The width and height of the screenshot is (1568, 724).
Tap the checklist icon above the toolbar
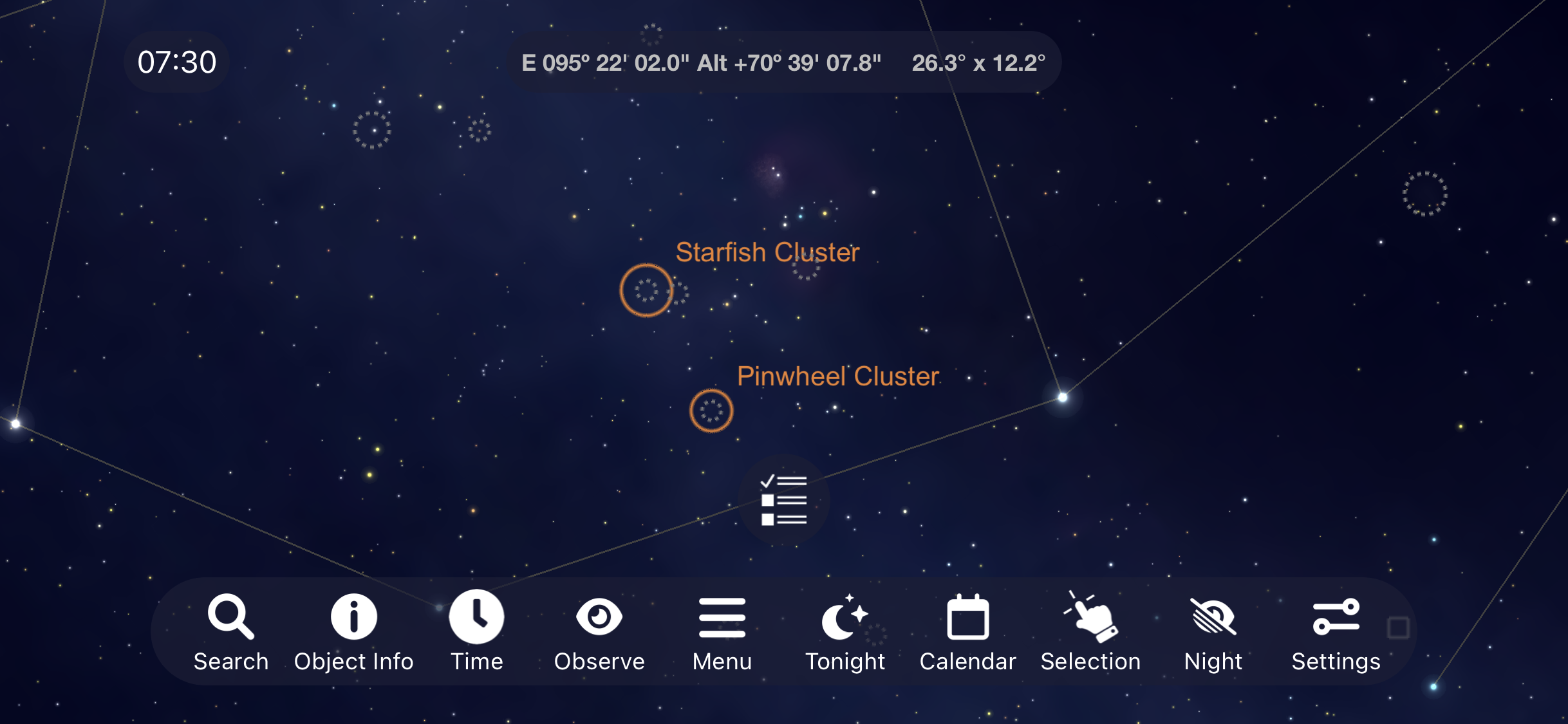[x=783, y=500]
